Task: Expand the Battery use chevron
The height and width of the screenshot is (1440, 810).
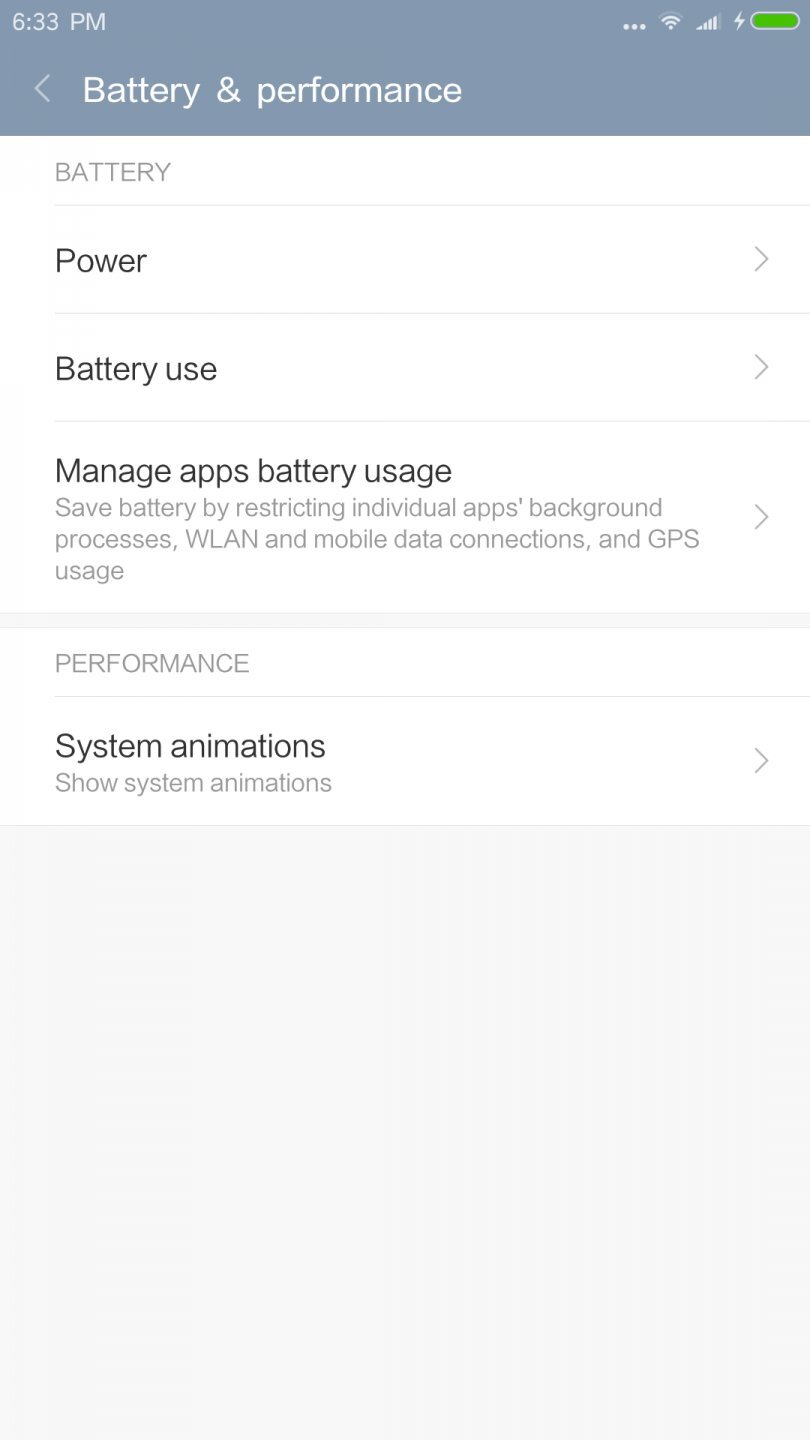Action: click(760, 368)
